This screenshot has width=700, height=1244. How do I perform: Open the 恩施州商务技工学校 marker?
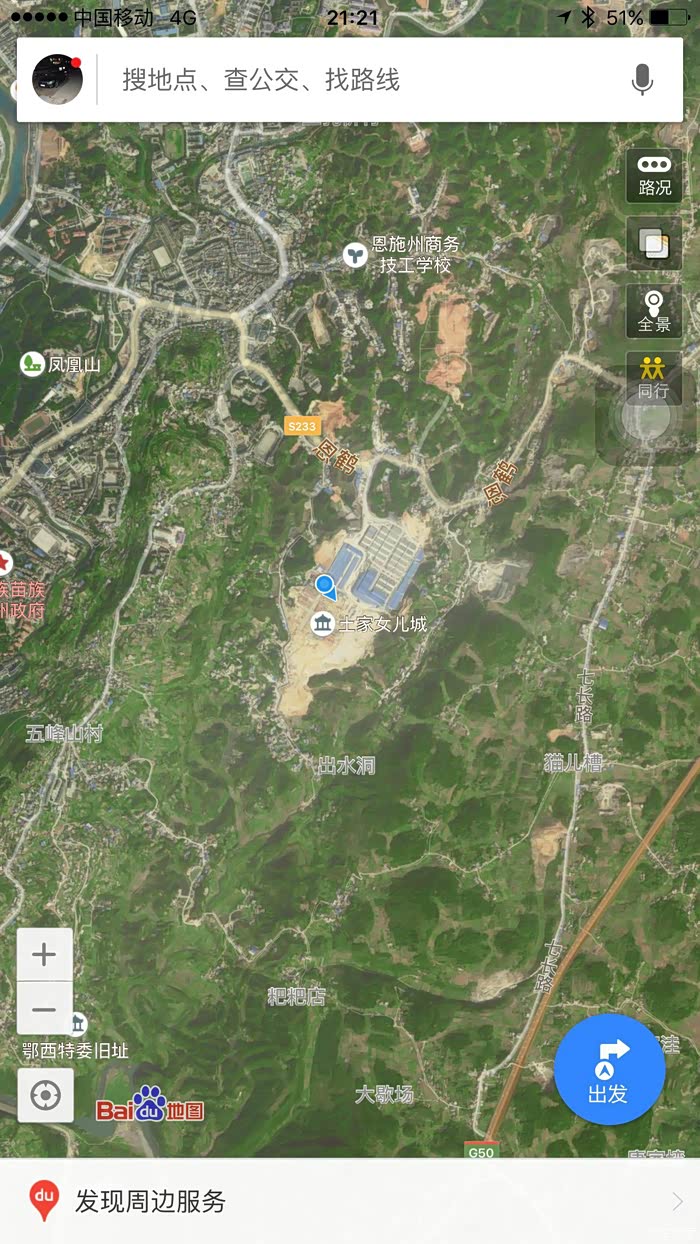[355, 255]
